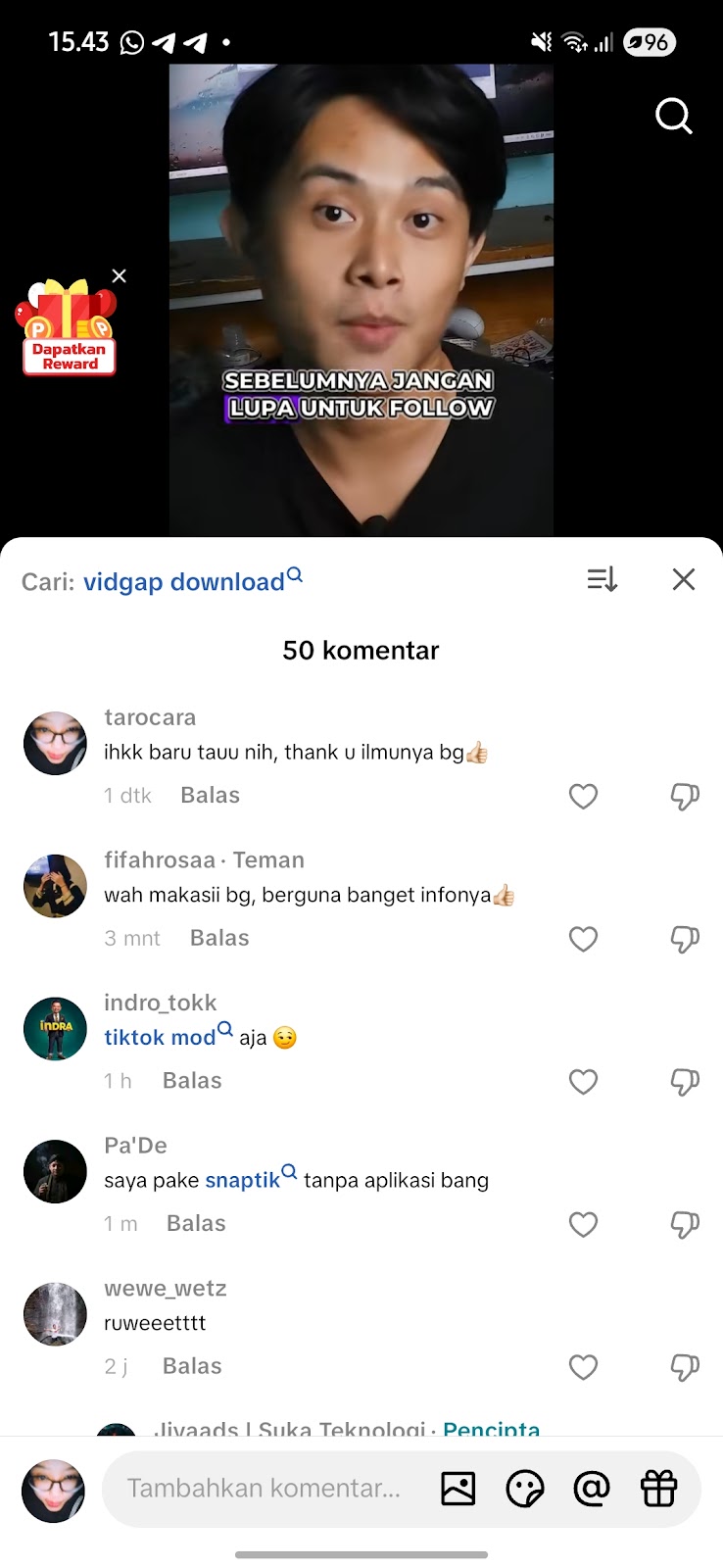Viewport: 723px width, 1568px height.
Task: Attach an image to comment
Action: 458,1489
